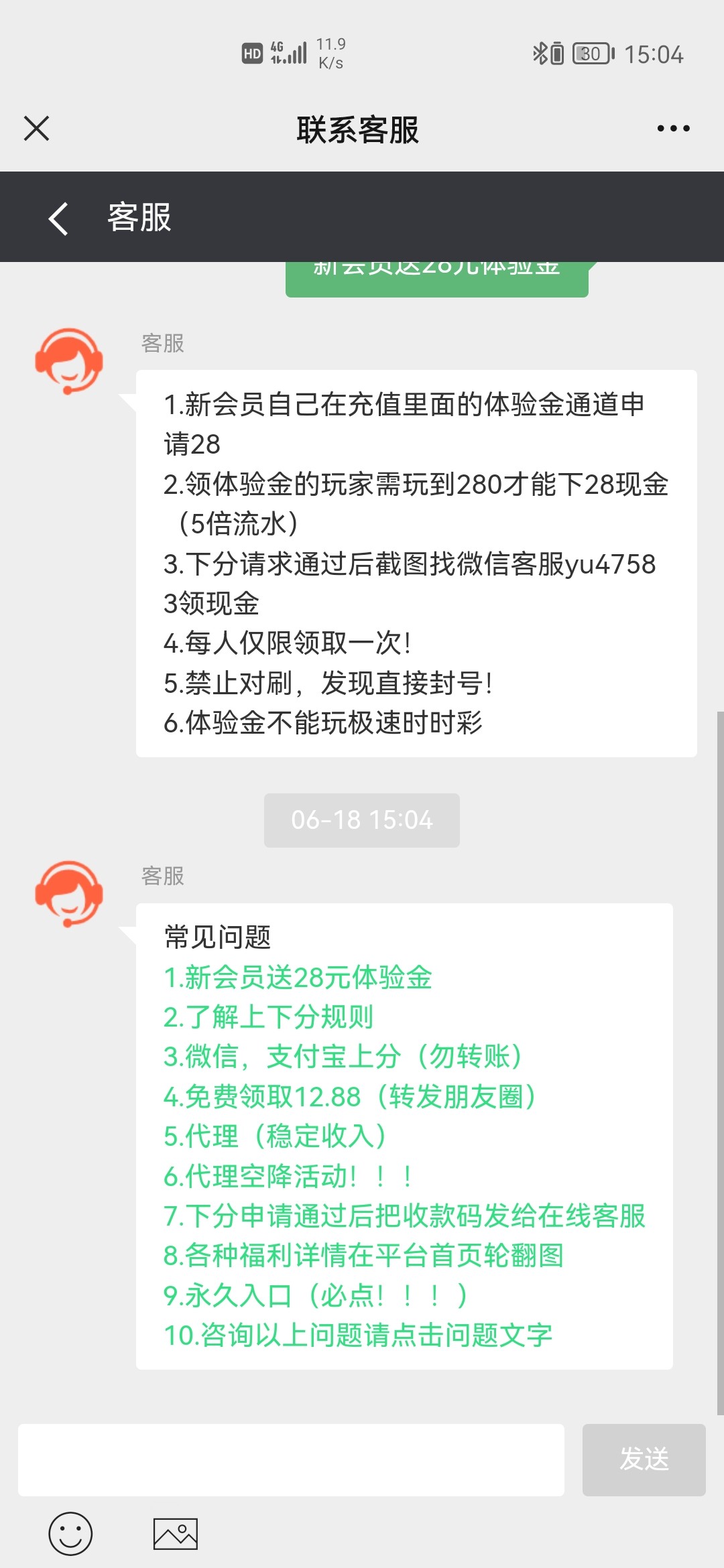Click the battery indicator in status bar
Screen dimensions: 724x1568
point(590,54)
